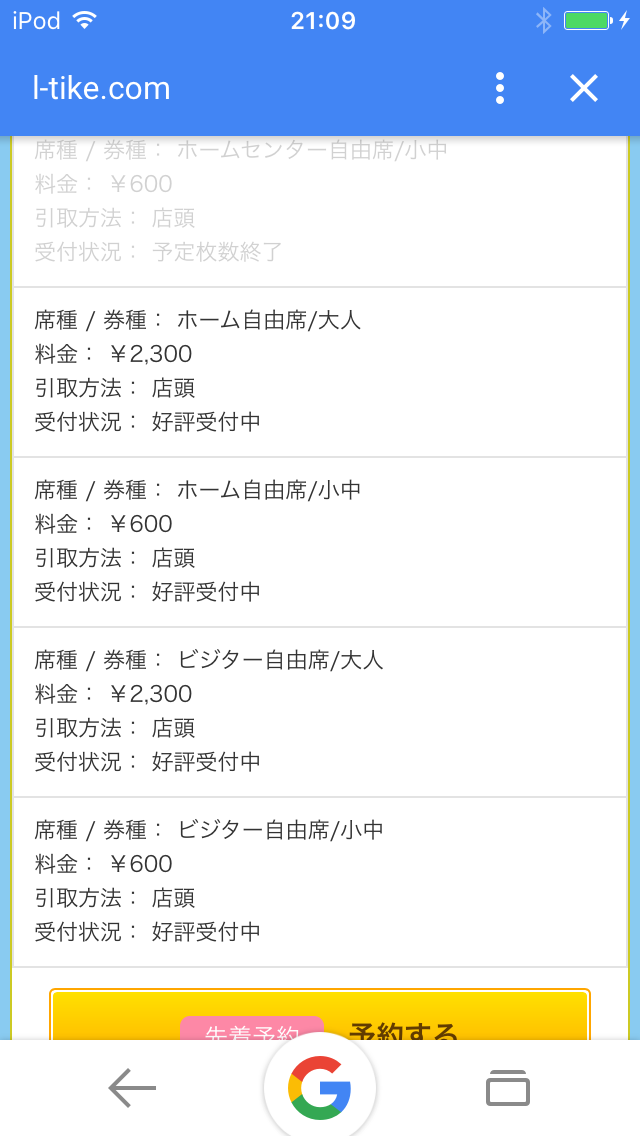The image size is (640, 1136).
Task: Tap the yellow 予約する reserve button
Action: [320, 1018]
